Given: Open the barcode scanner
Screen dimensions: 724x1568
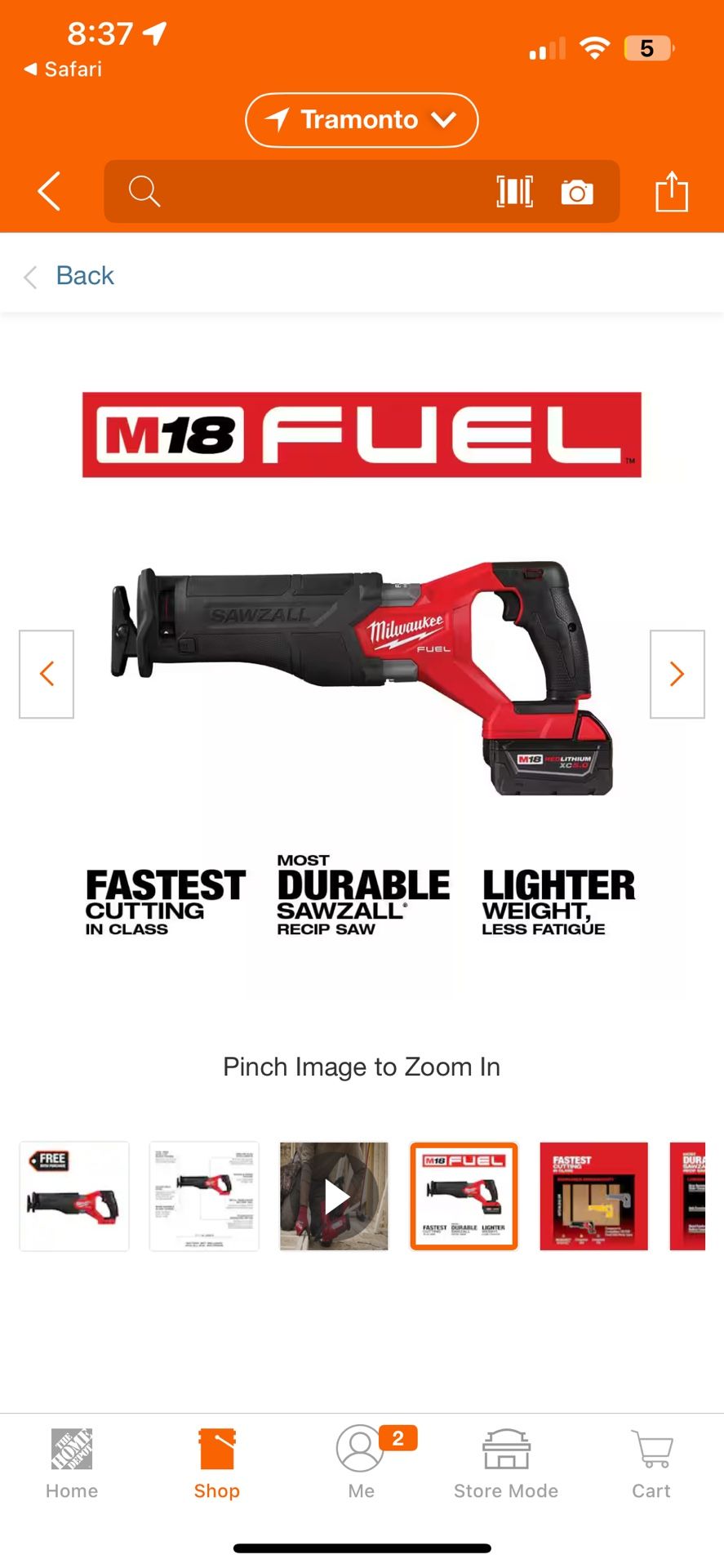Looking at the screenshot, I should point(515,192).
